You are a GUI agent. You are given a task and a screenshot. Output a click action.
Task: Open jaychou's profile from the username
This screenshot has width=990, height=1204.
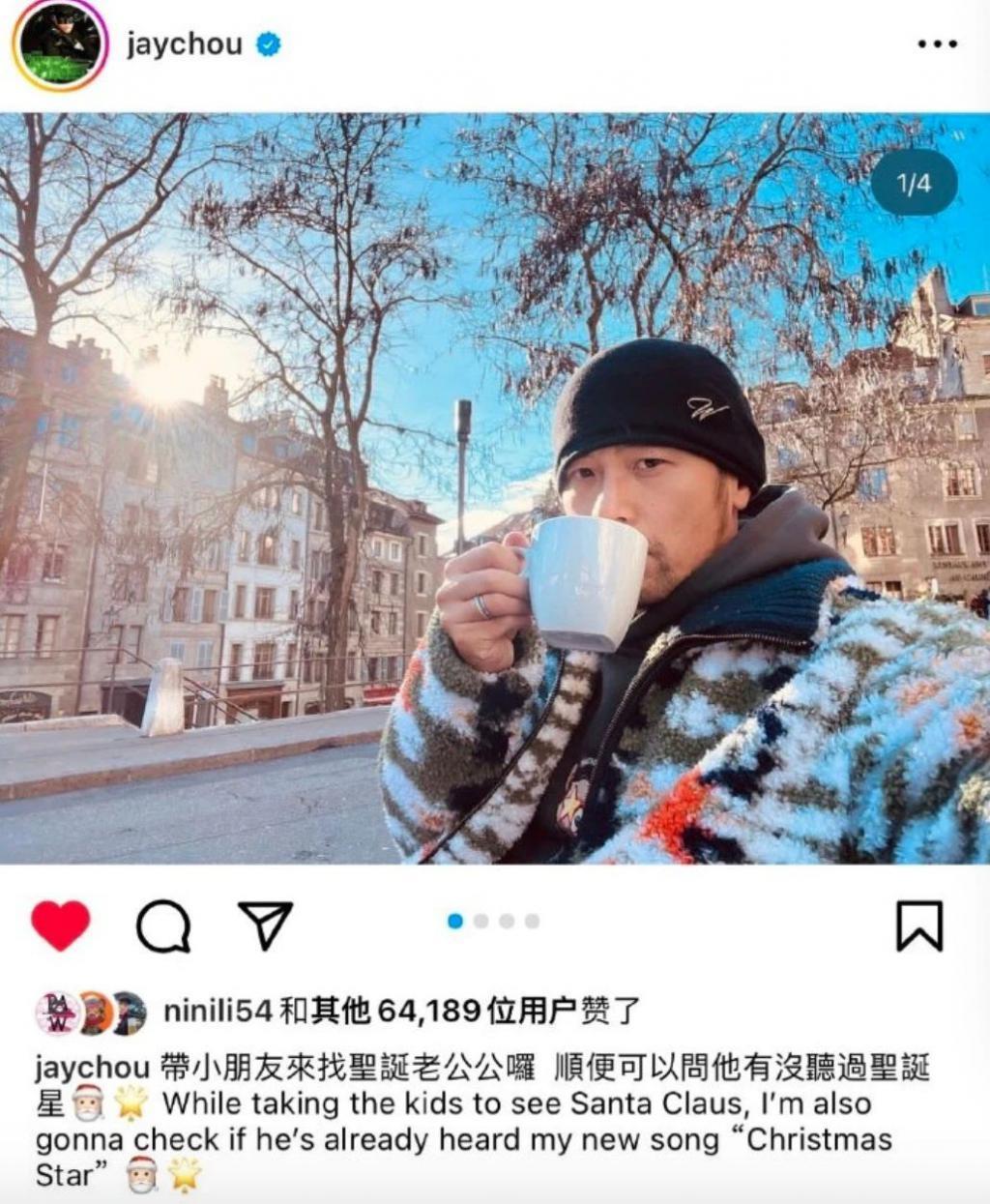click(x=183, y=44)
